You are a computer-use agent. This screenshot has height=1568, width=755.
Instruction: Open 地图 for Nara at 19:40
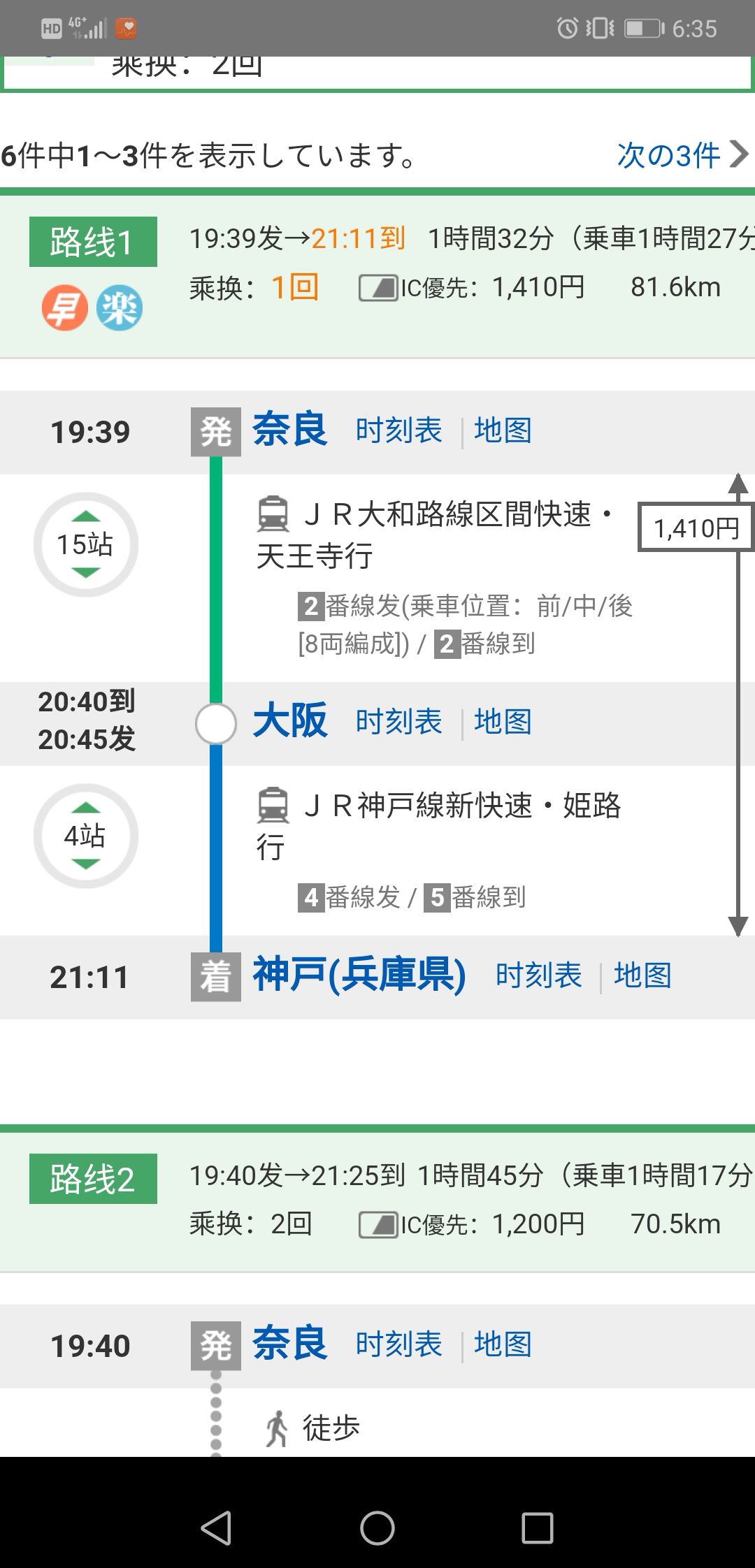[503, 1344]
